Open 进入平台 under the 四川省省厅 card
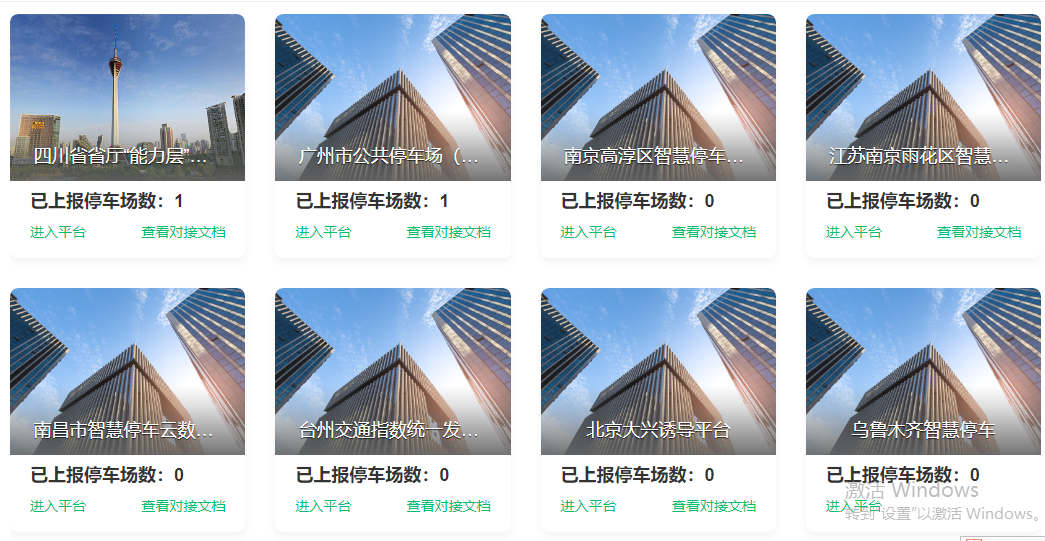 pos(58,233)
